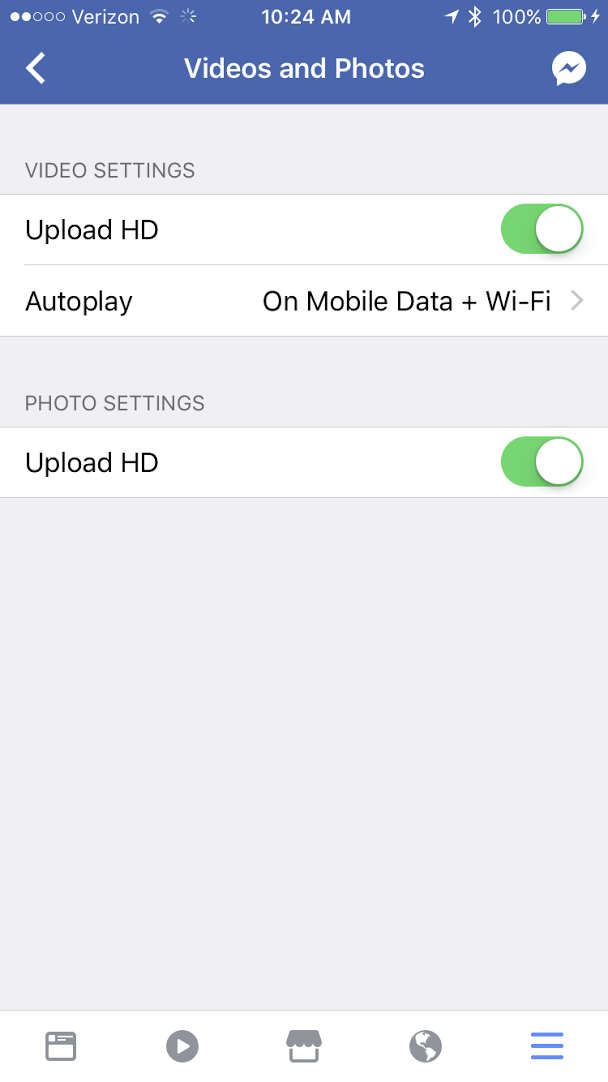This screenshot has height=1082, width=608.
Task: Go back using the header arrow
Action: tap(36, 68)
